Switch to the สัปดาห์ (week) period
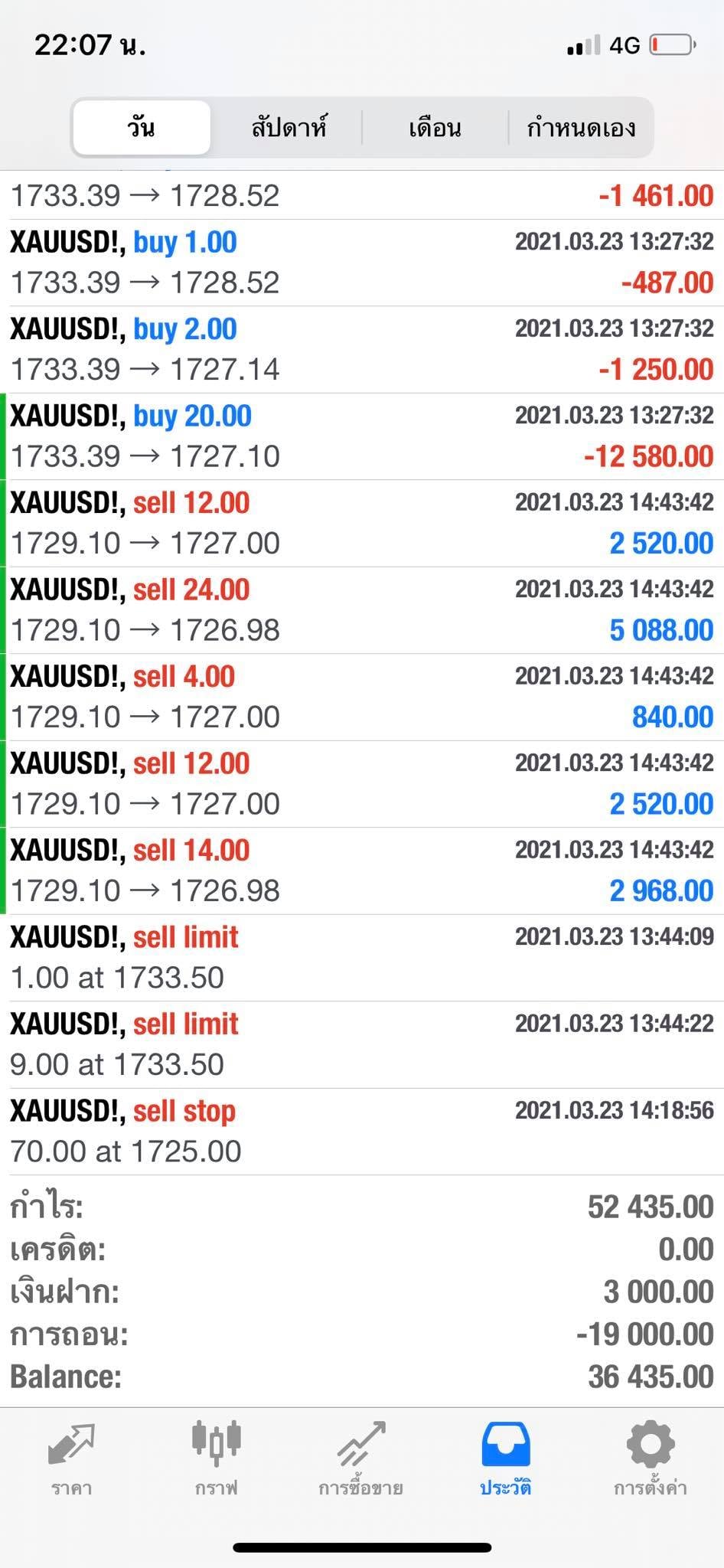Viewport: 724px width, 1568px height. pos(289,127)
